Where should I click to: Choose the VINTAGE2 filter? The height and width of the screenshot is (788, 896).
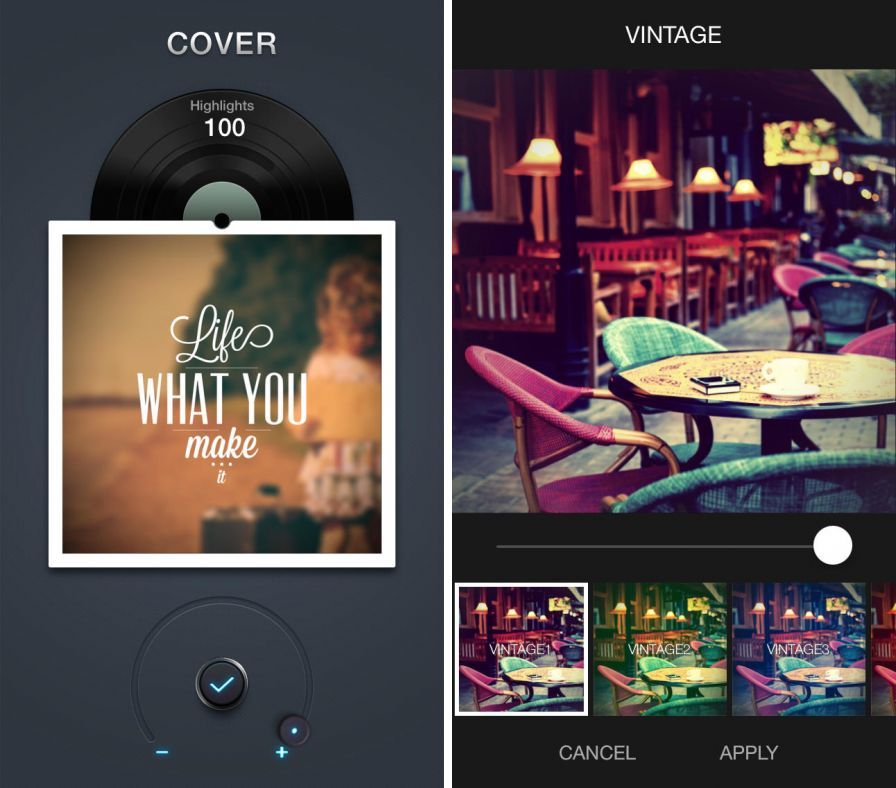(659, 649)
